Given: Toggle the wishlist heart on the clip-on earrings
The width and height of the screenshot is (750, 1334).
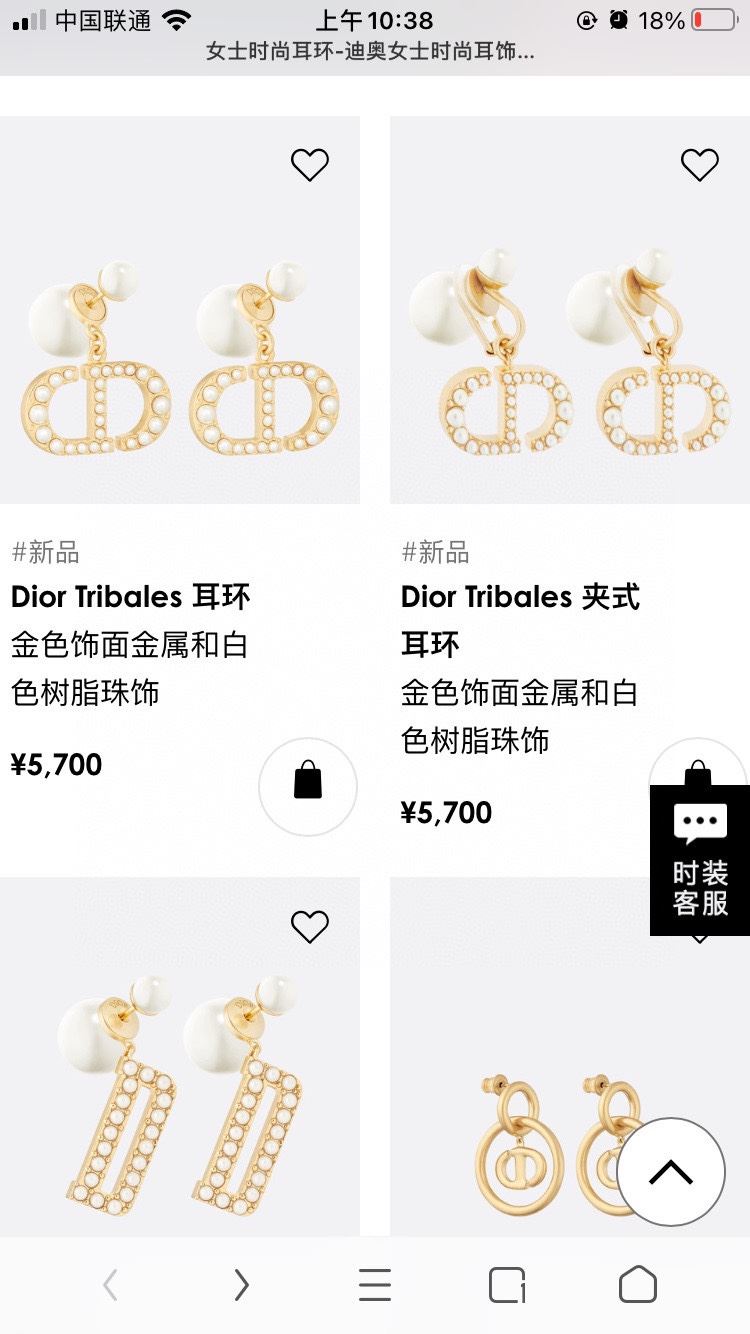Looking at the screenshot, I should pyautogui.click(x=699, y=163).
